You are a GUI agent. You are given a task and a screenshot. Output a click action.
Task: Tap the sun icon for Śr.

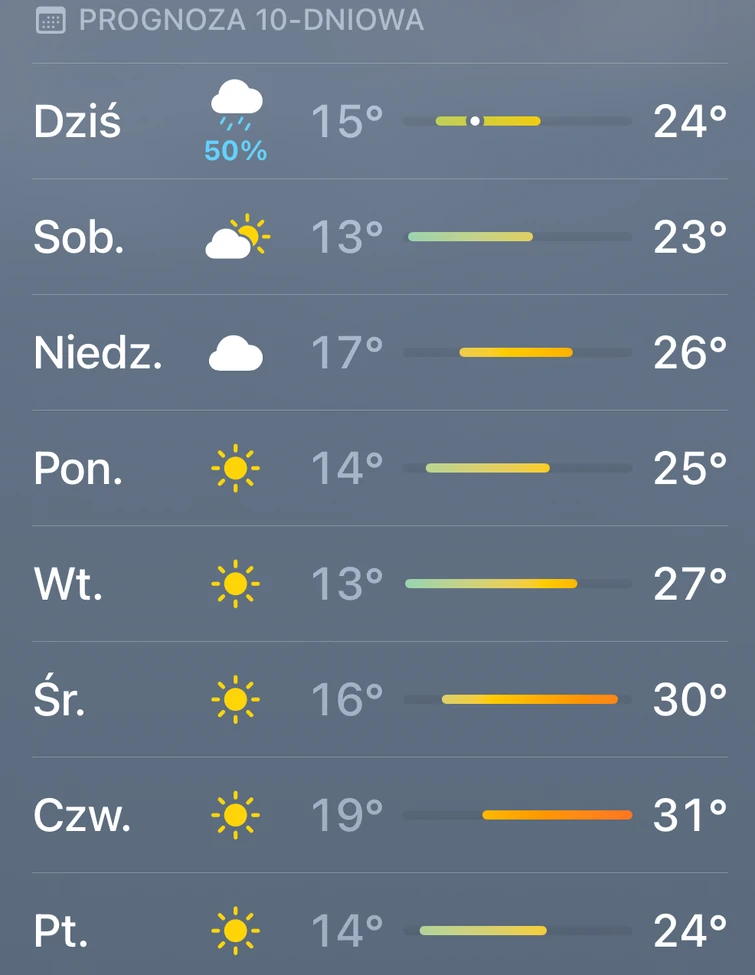pyautogui.click(x=234, y=699)
